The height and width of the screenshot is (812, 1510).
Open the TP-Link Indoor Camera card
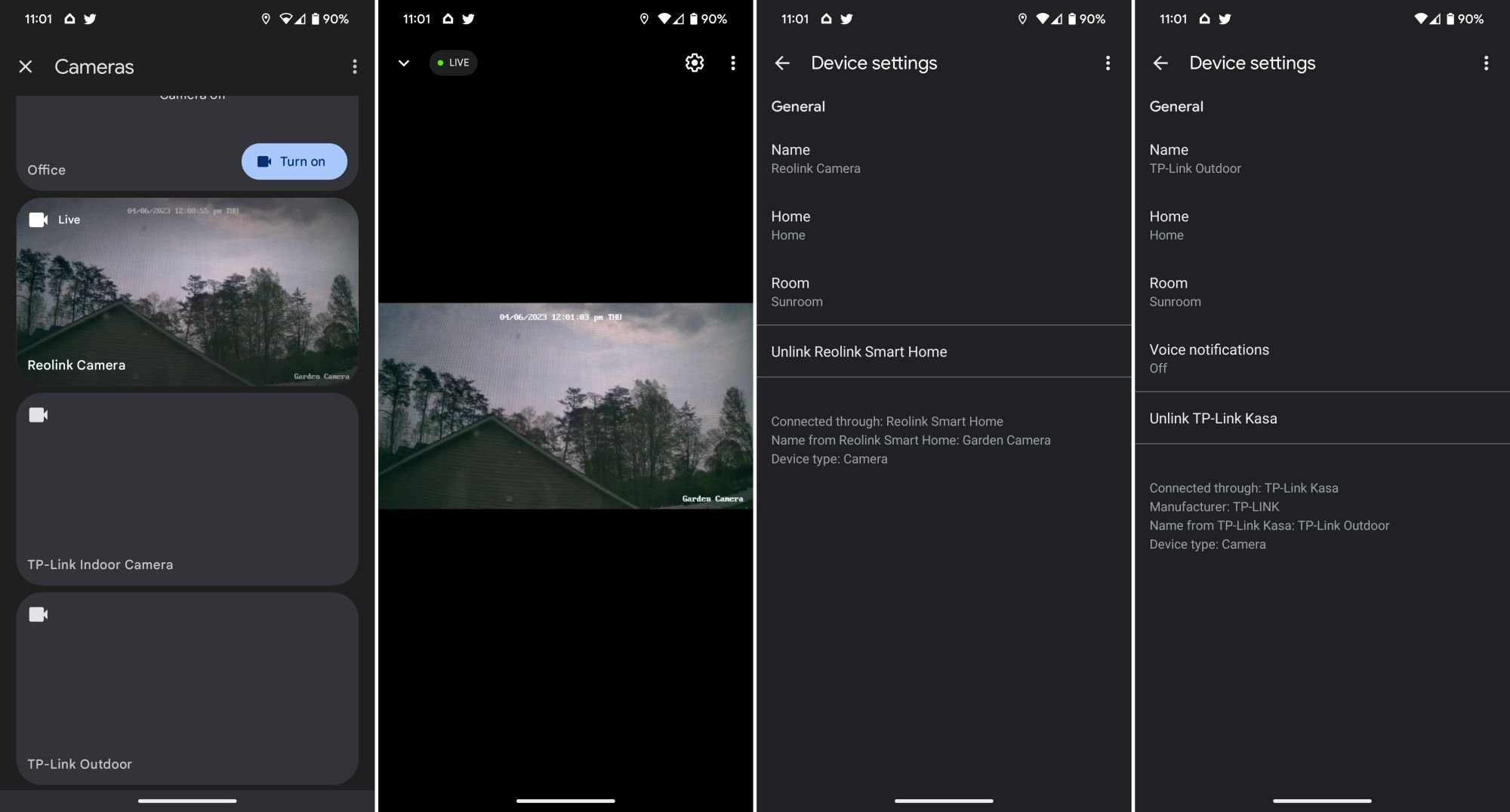tap(187, 488)
